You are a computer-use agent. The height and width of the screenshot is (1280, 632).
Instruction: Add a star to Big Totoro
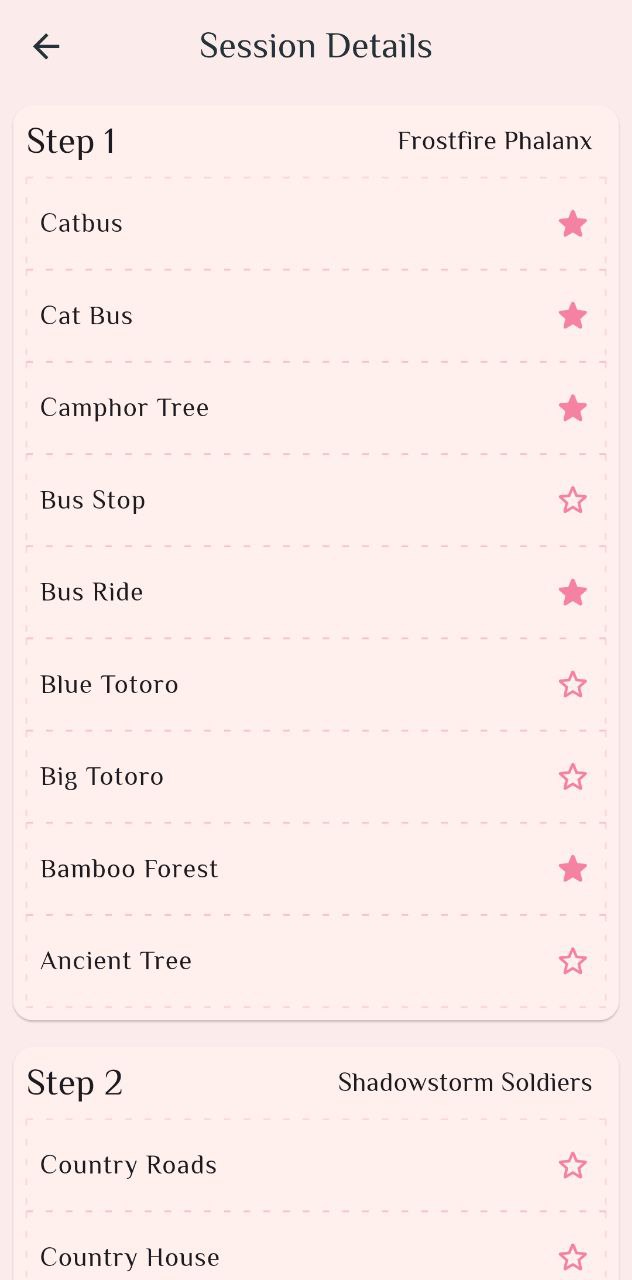pyautogui.click(x=572, y=777)
